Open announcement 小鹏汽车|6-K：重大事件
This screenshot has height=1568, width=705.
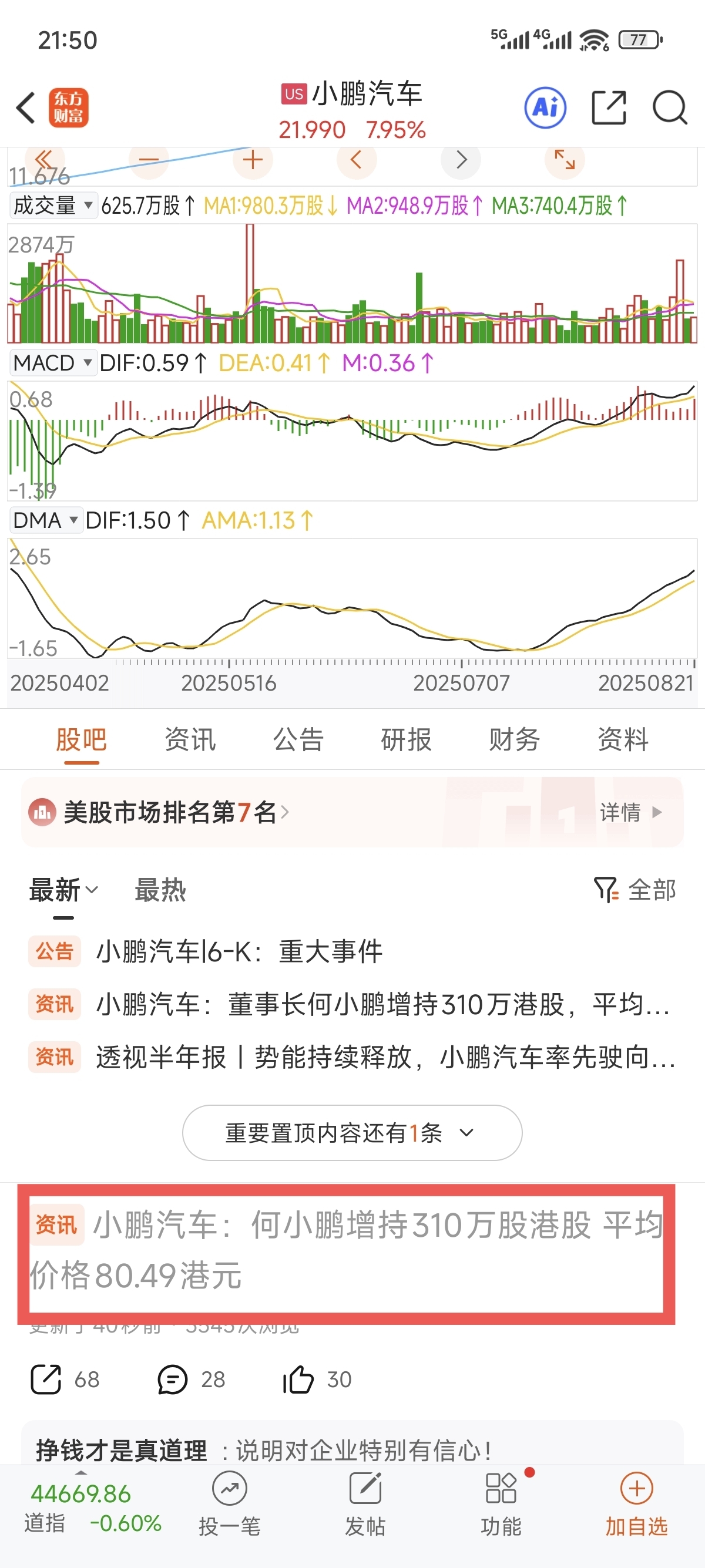239,951
